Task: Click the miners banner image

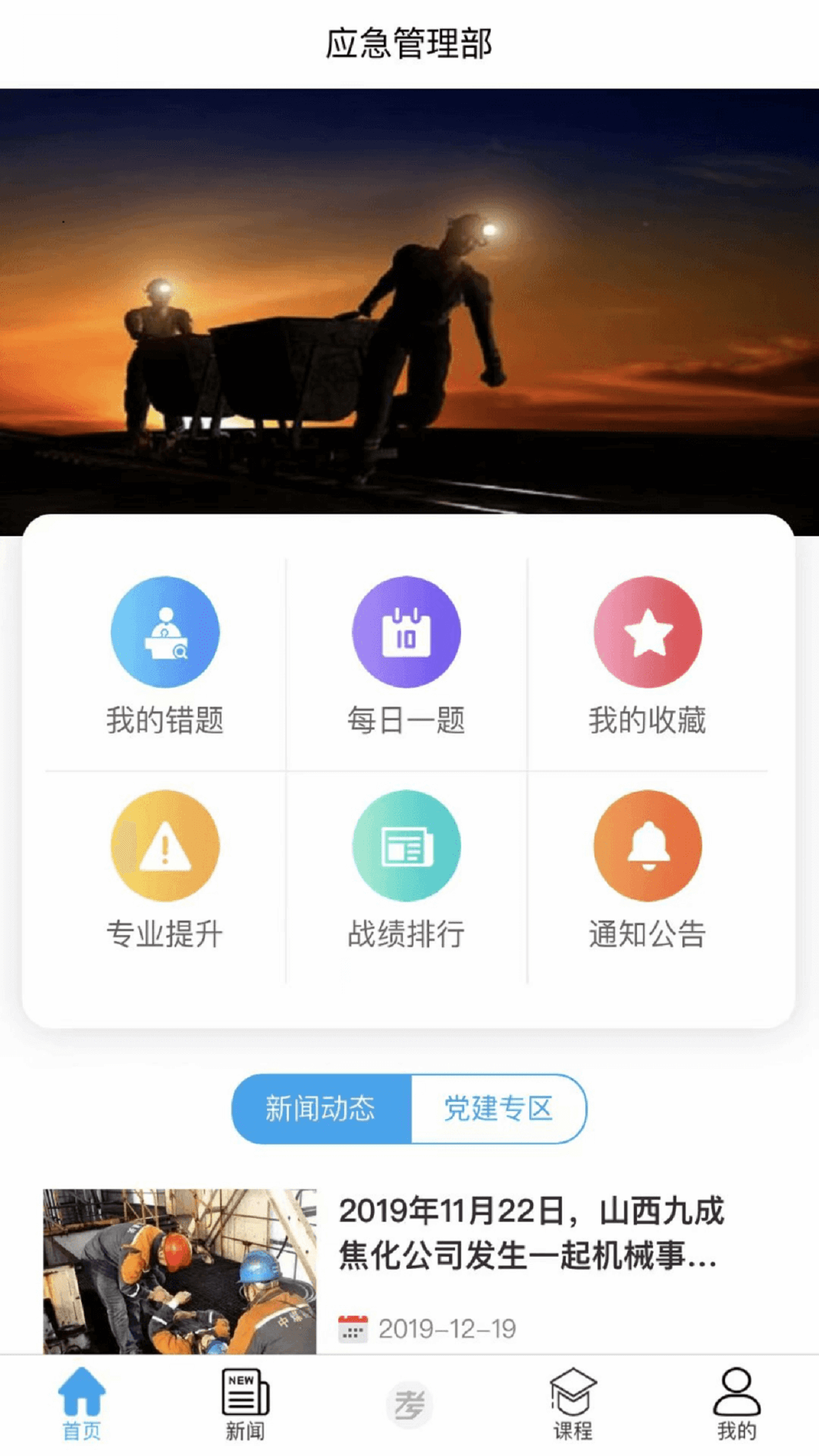Action: (409, 303)
